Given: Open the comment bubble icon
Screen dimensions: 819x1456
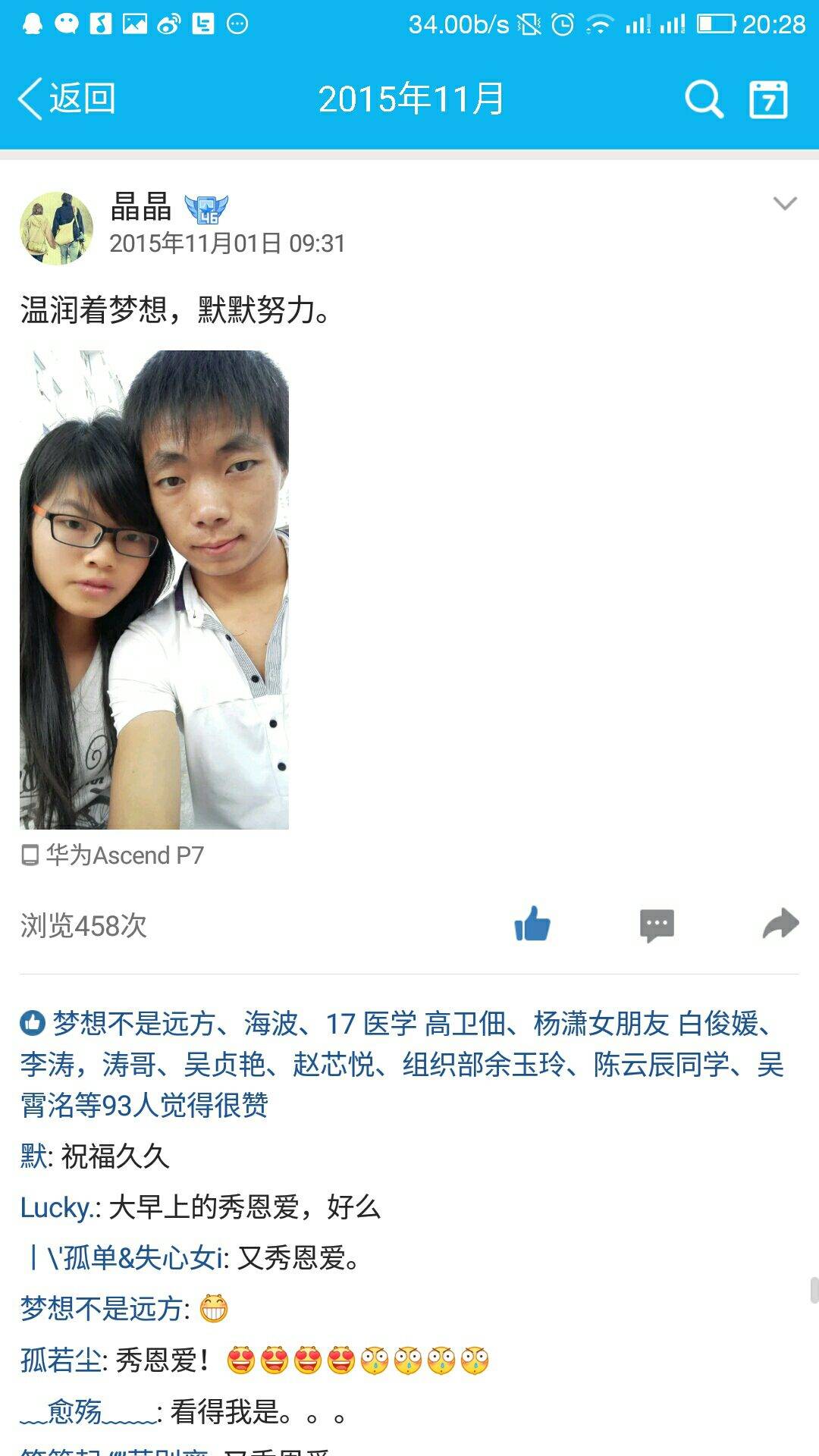Looking at the screenshot, I should click(x=657, y=925).
